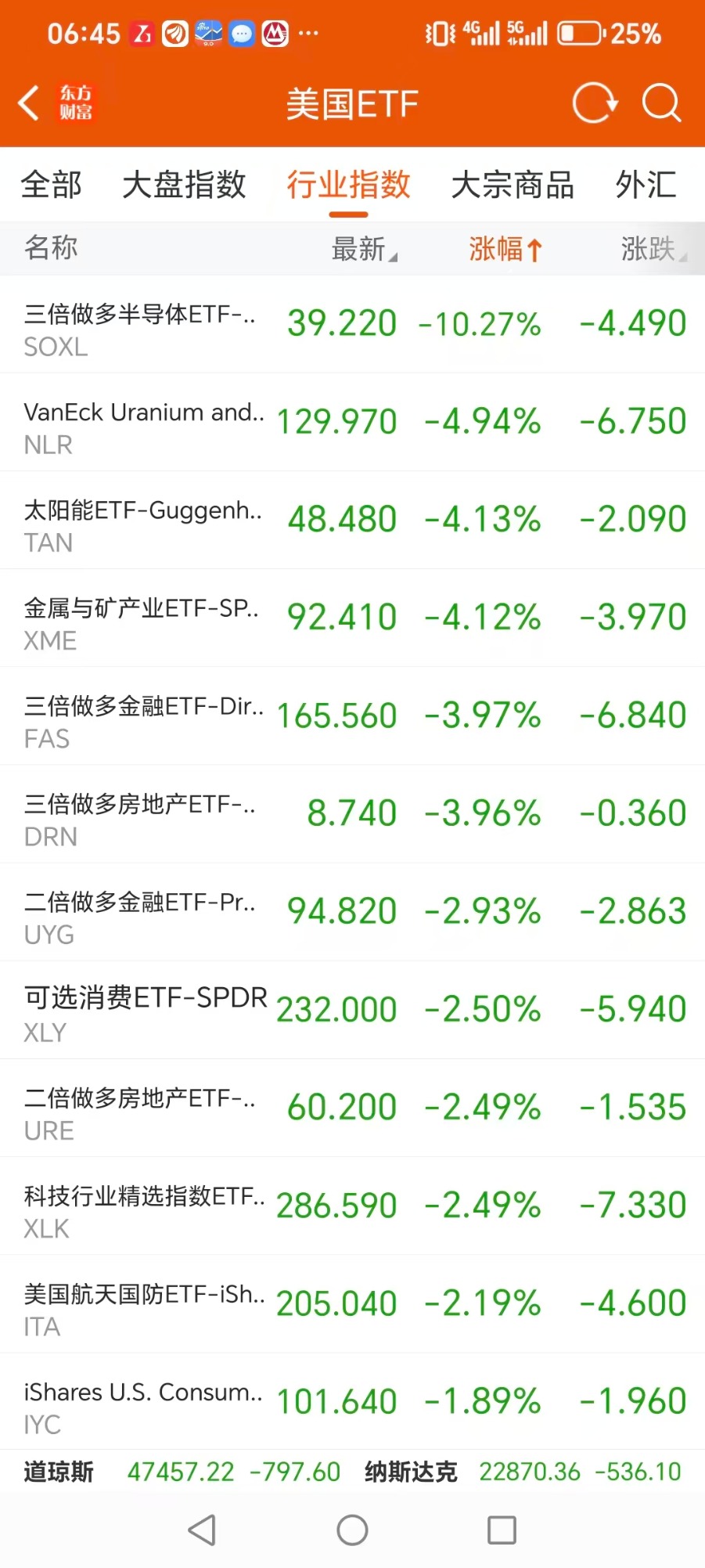This screenshot has height=1568, width=705.
Task: Switch to the 大盘指数 tab
Action: pyautogui.click(x=185, y=186)
